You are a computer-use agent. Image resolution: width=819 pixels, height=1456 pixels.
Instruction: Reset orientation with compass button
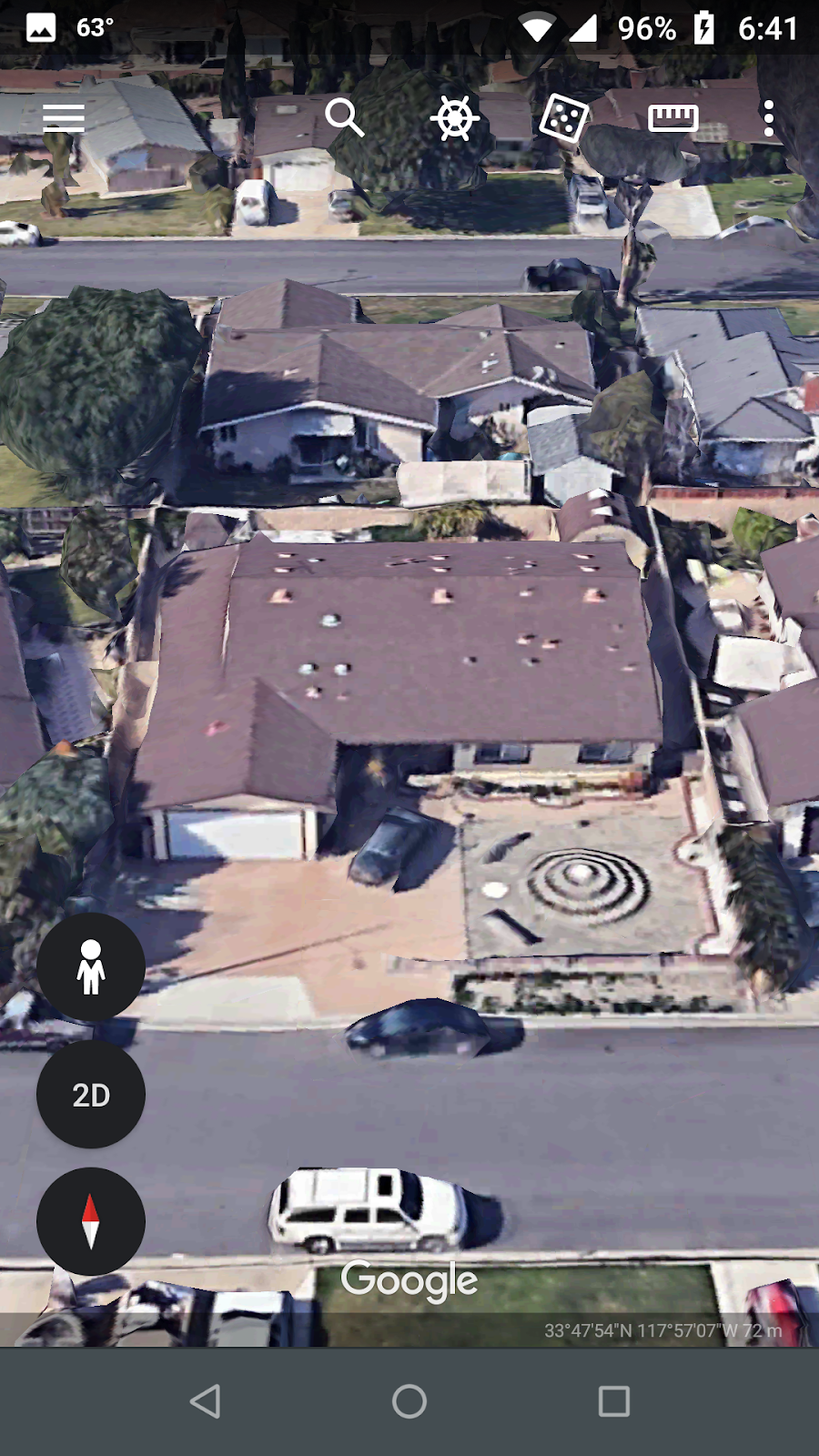(x=91, y=1221)
